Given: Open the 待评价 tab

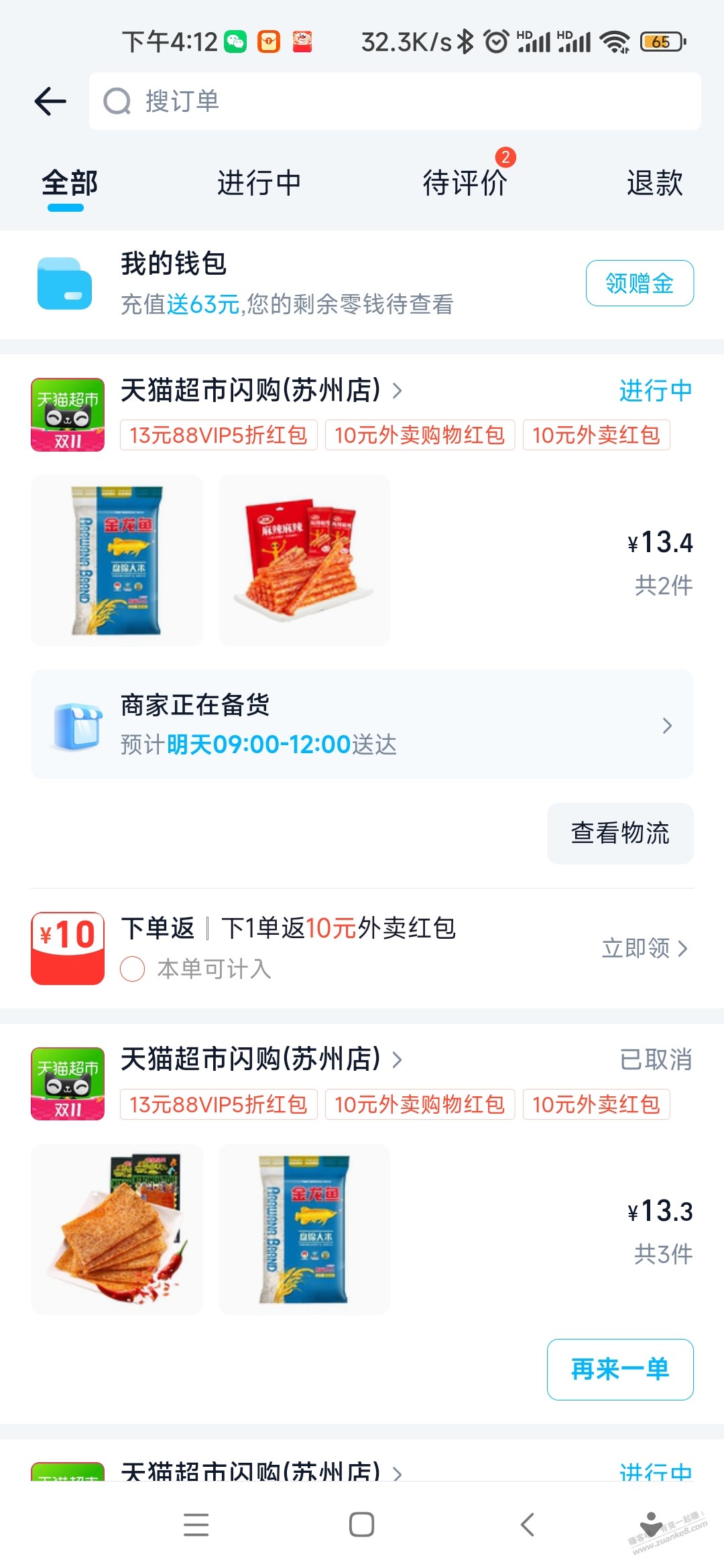Looking at the screenshot, I should tap(465, 183).
